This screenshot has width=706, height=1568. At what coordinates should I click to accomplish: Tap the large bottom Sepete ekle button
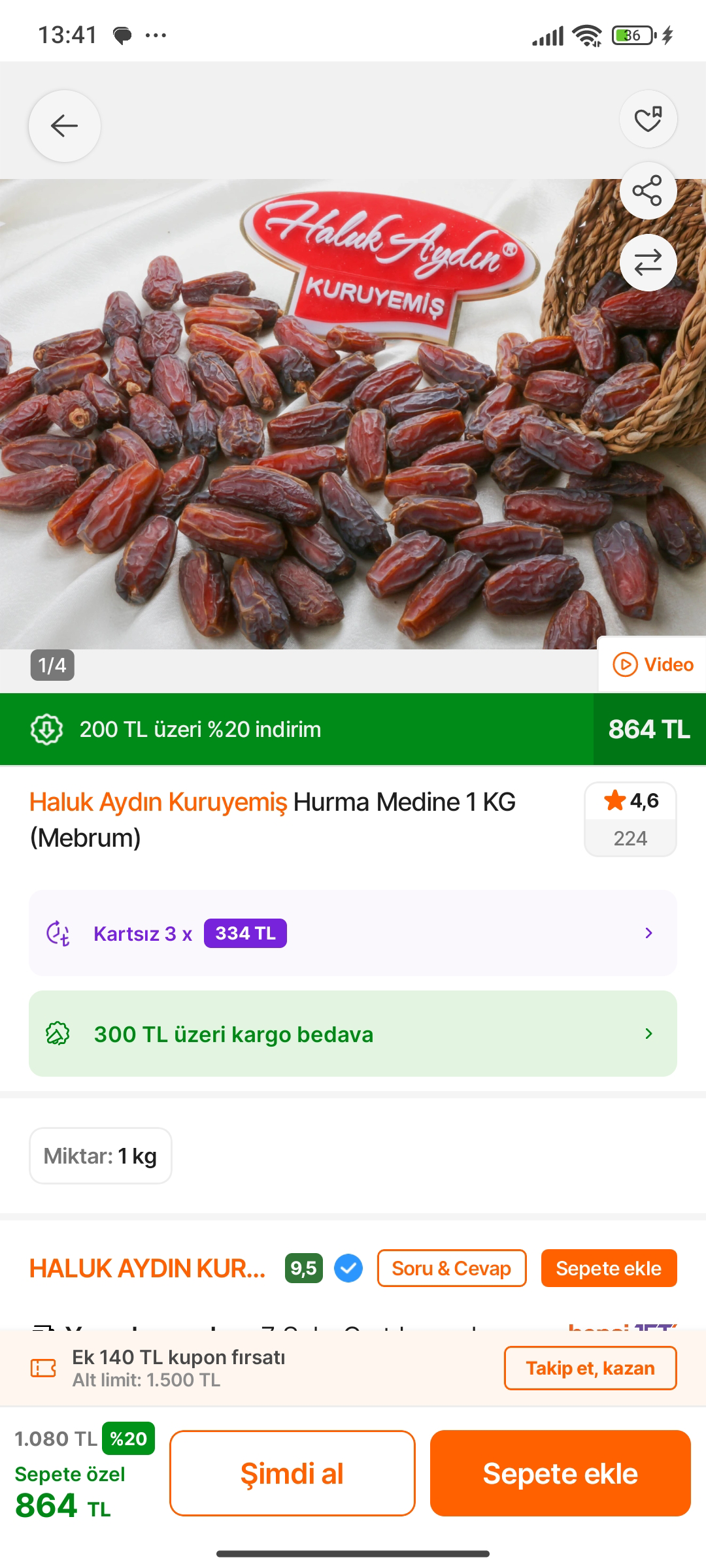tap(560, 1473)
